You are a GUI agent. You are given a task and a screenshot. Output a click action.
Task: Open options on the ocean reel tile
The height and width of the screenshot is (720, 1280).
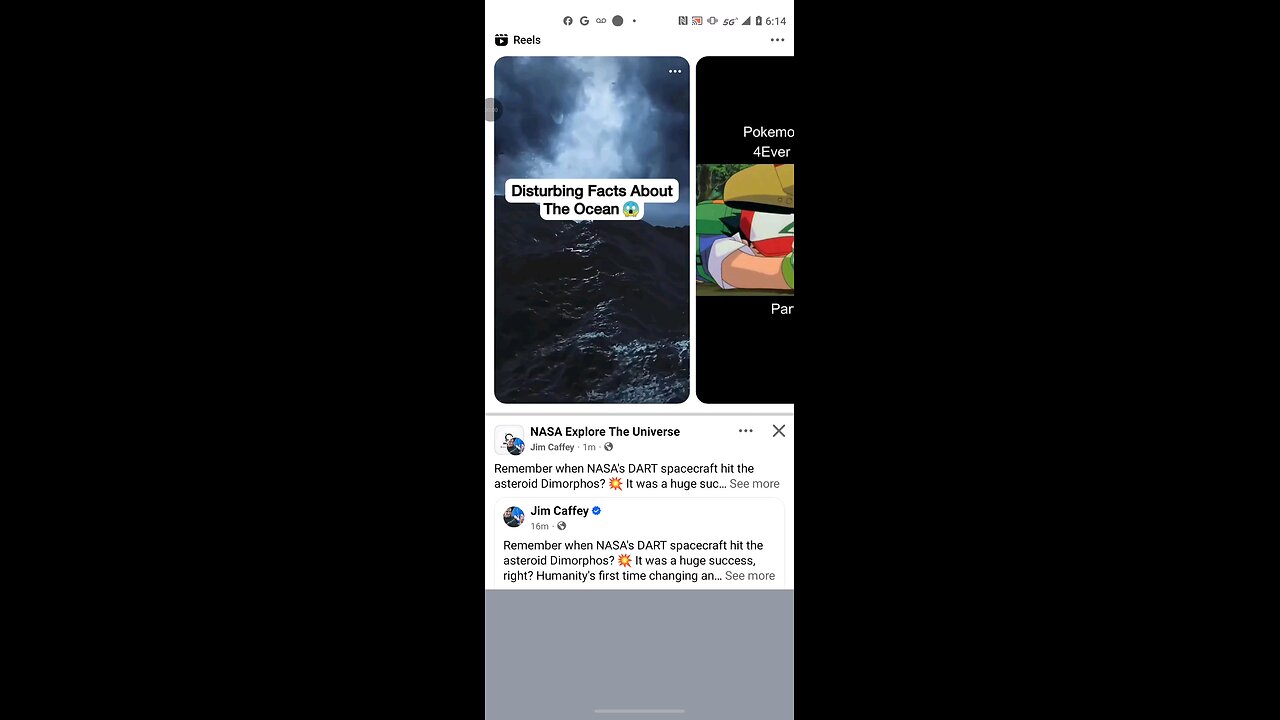coord(675,71)
